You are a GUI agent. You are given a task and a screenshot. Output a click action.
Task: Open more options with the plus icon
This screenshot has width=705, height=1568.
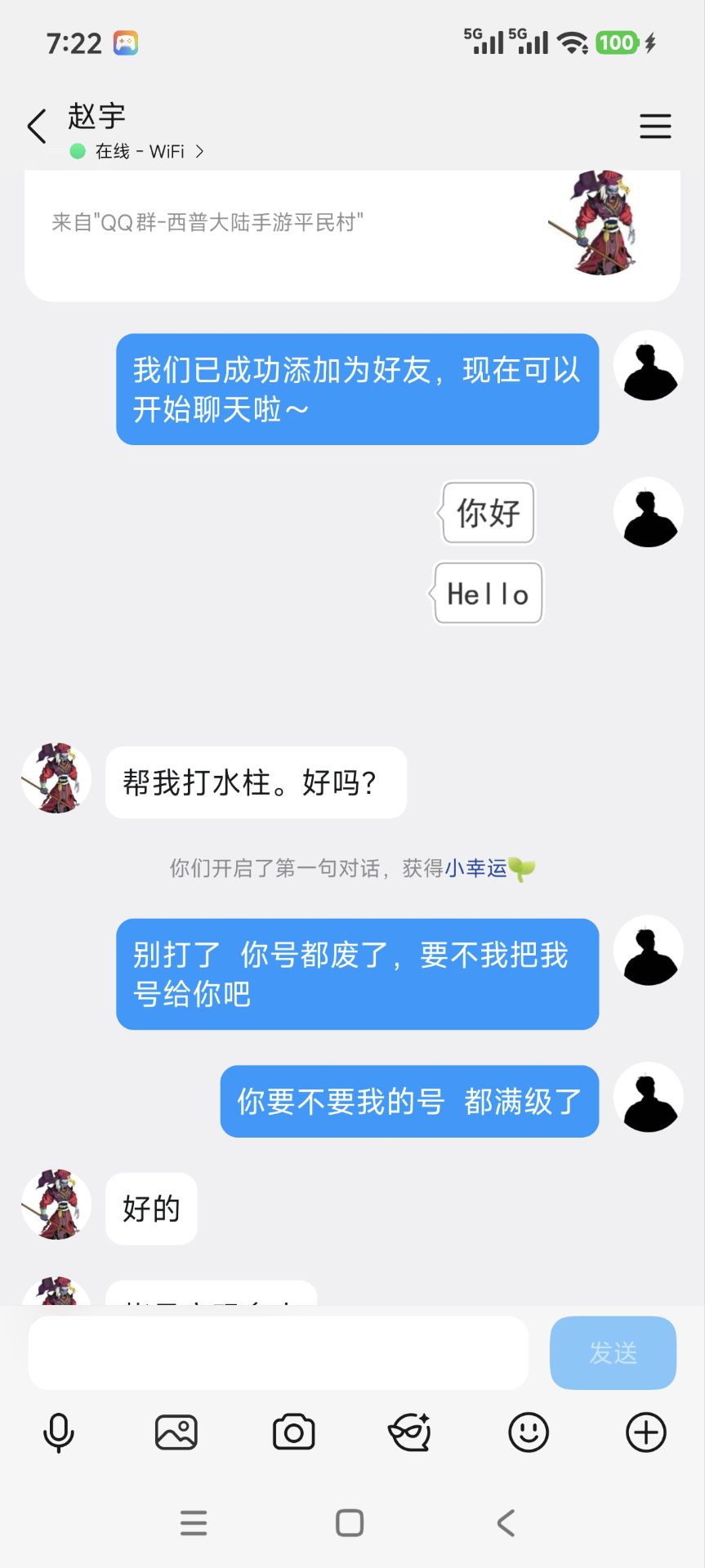[x=646, y=1432]
